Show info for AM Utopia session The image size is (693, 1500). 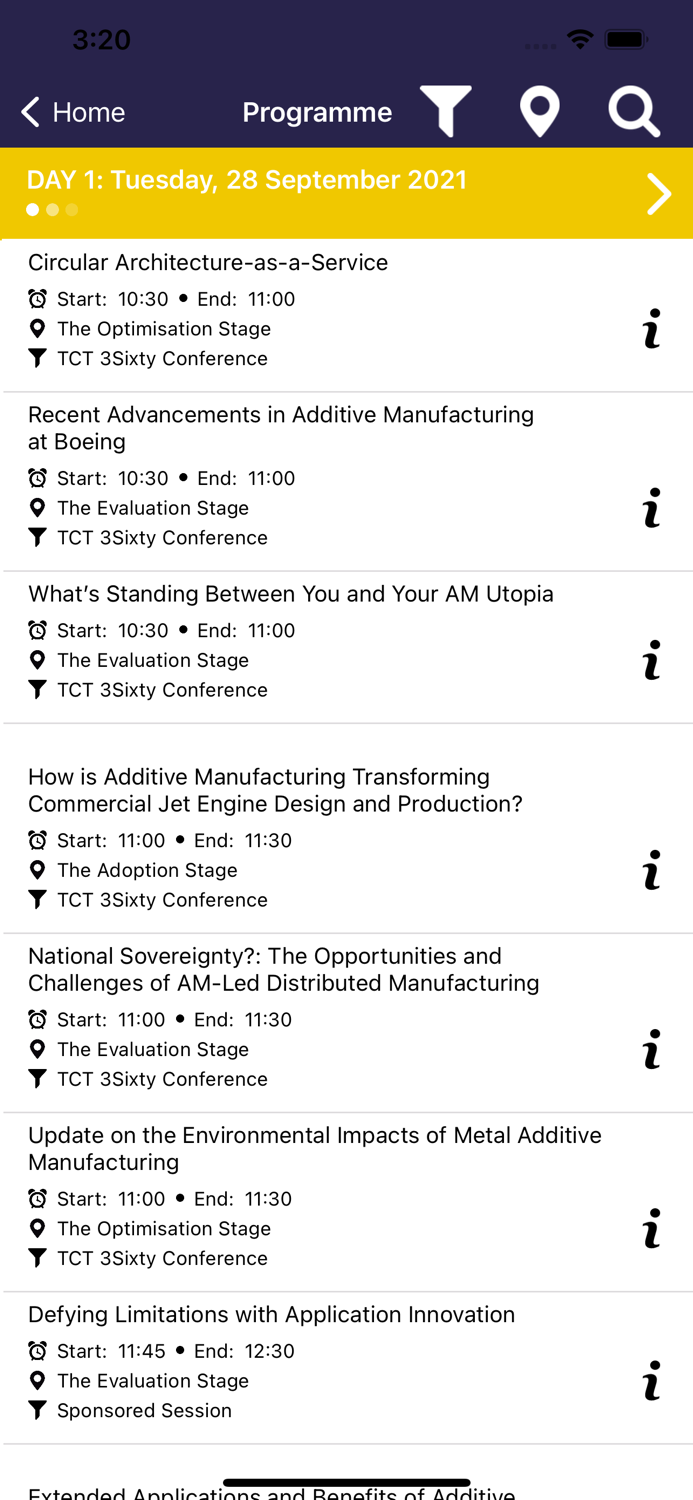click(x=652, y=660)
